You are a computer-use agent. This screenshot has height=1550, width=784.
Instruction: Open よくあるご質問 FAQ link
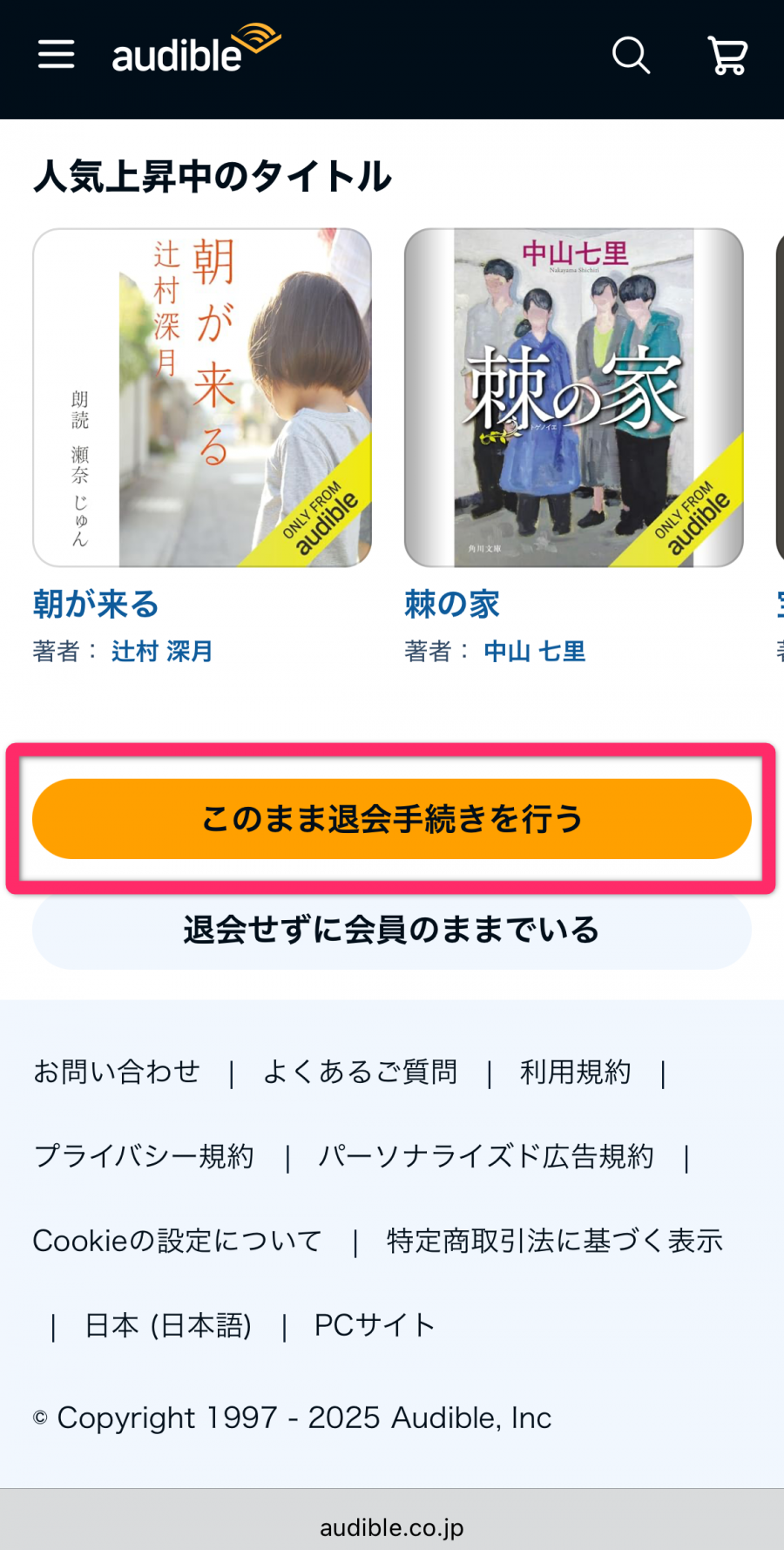pyautogui.click(x=360, y=1072)
